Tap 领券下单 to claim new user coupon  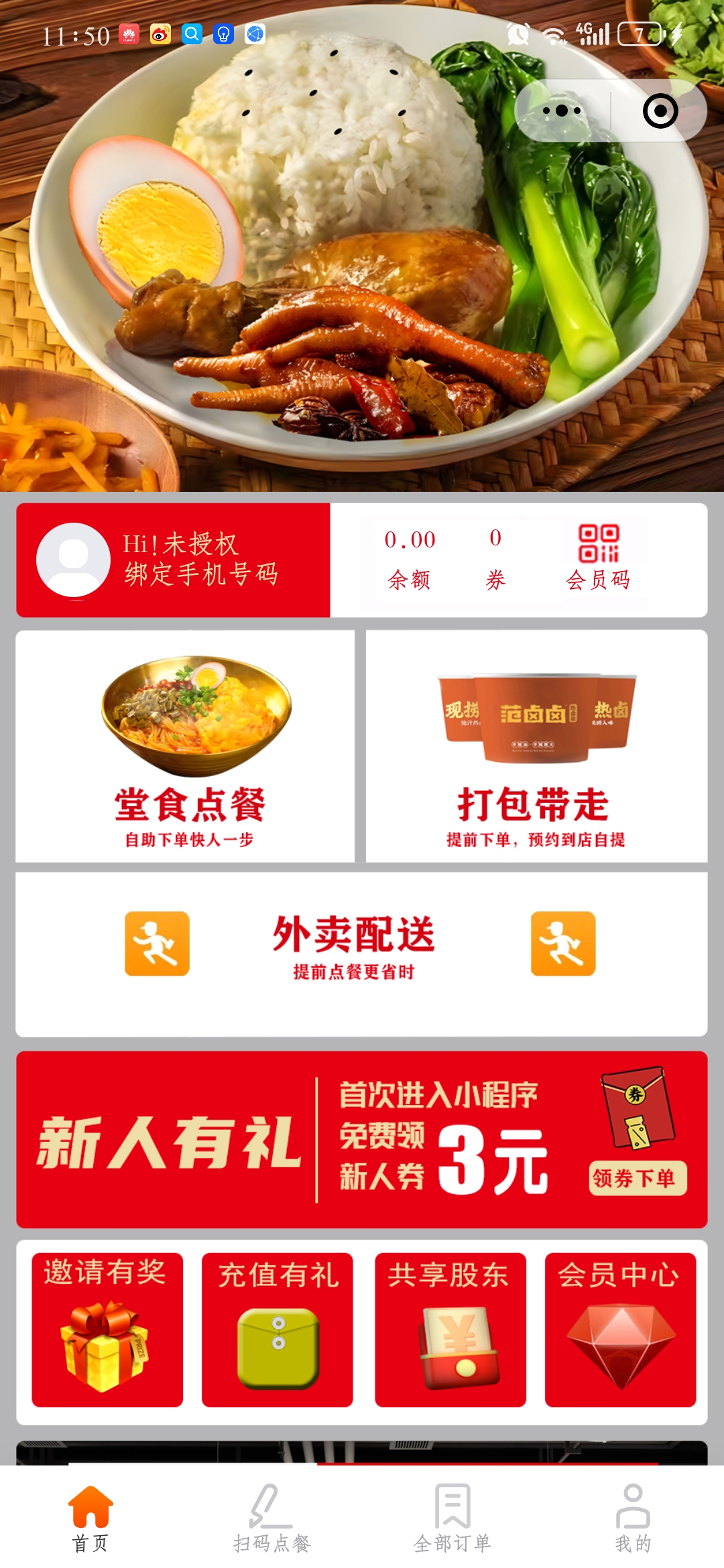click(x=638, y=1178)
